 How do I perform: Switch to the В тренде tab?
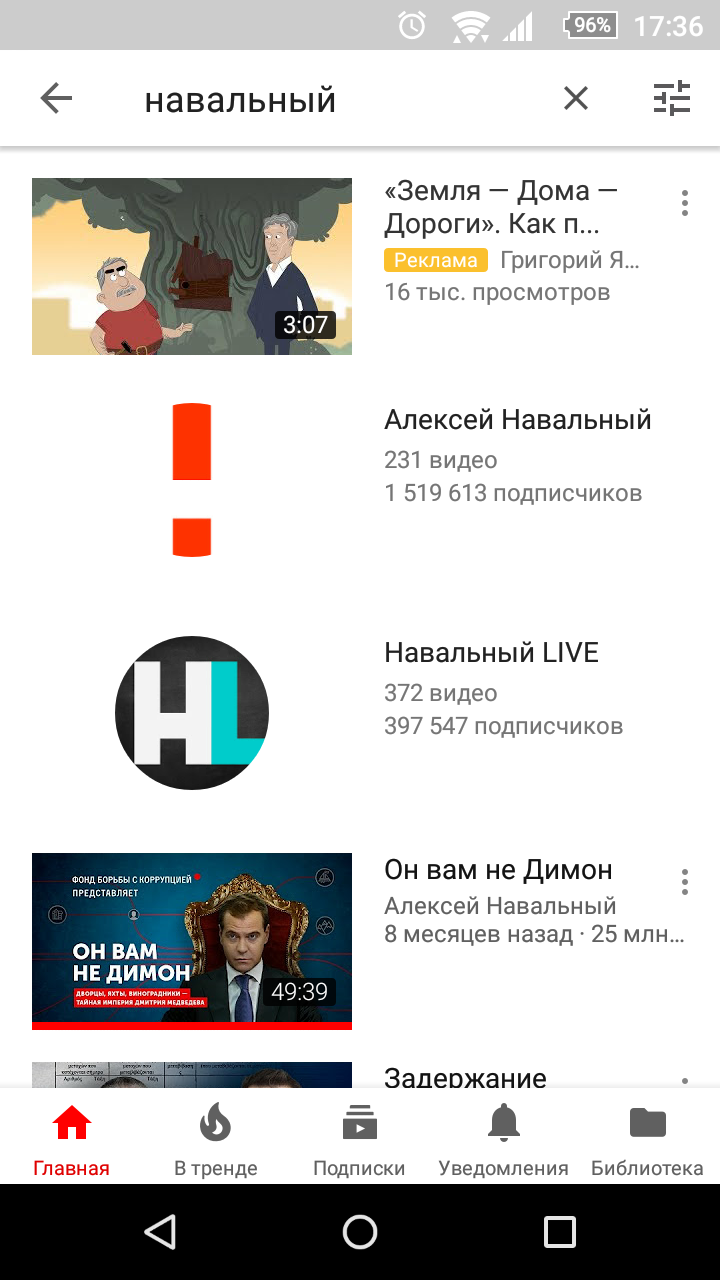[x=215, y=1140]
